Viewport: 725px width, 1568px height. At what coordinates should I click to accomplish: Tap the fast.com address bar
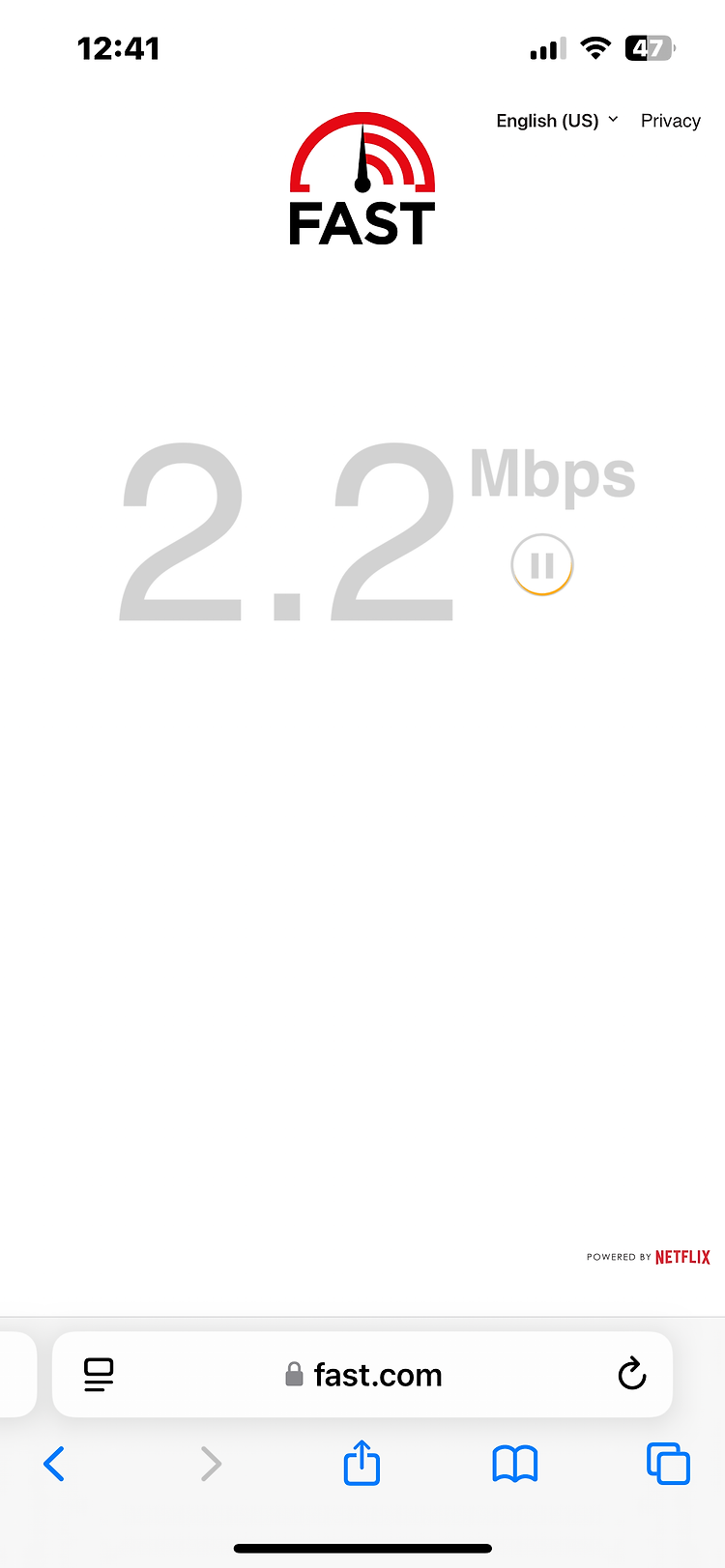coord(362,1375)
